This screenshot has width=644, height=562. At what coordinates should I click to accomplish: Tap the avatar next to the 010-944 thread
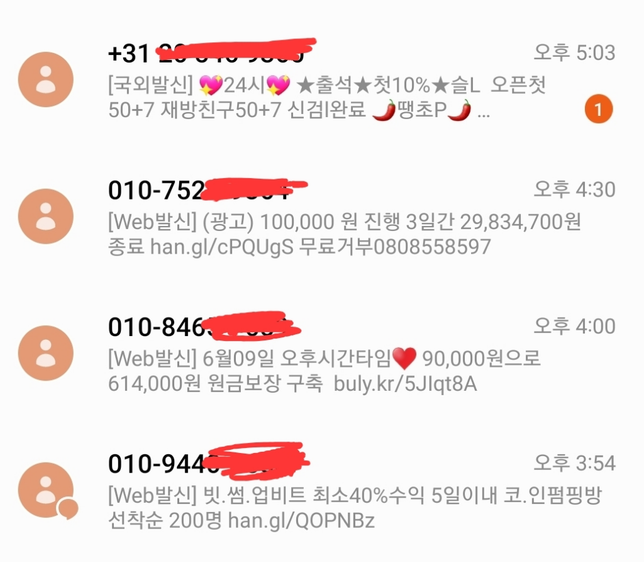tap(47, 490)
